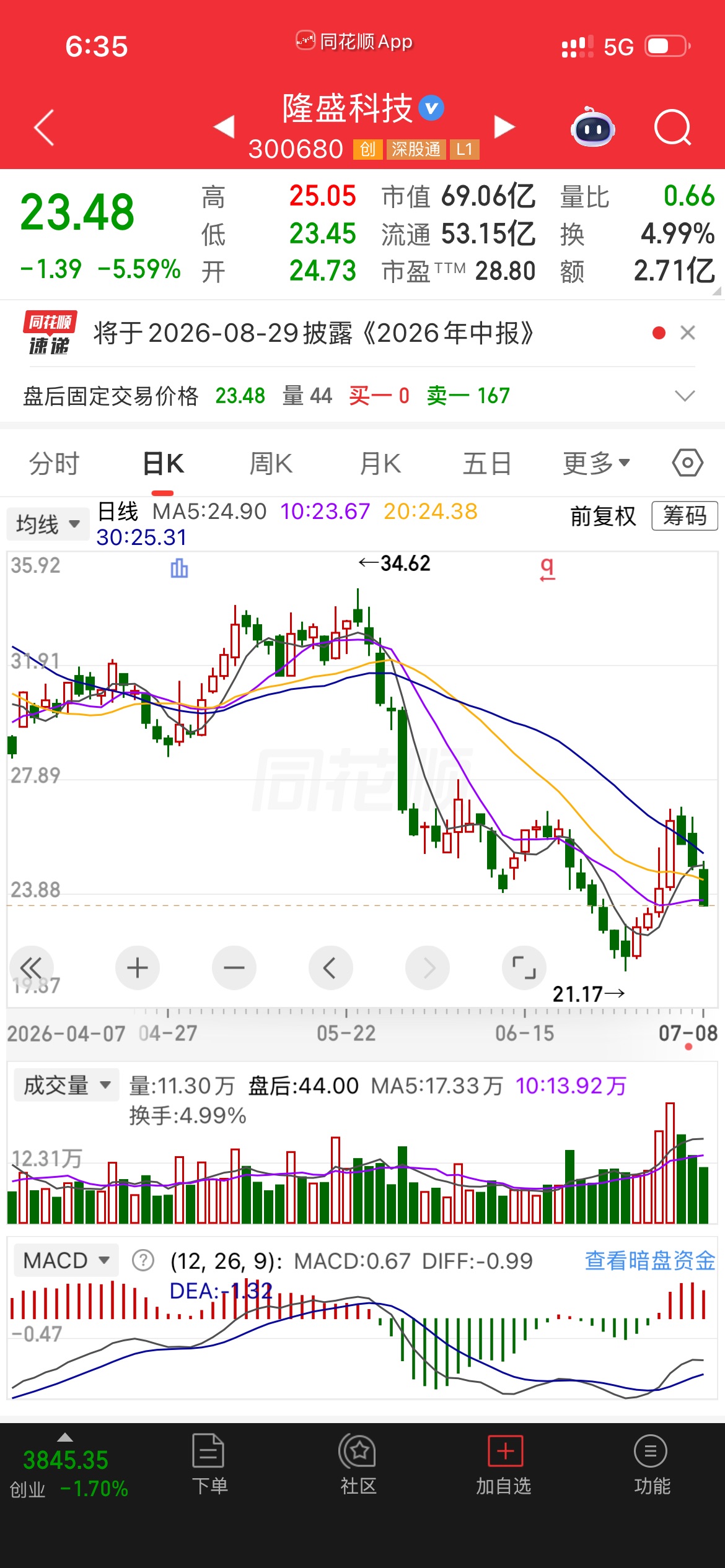Screen dimensions: 725x1568
Task: Open the 更多 chart periods dropdown
Action: [x=596, y=463]
